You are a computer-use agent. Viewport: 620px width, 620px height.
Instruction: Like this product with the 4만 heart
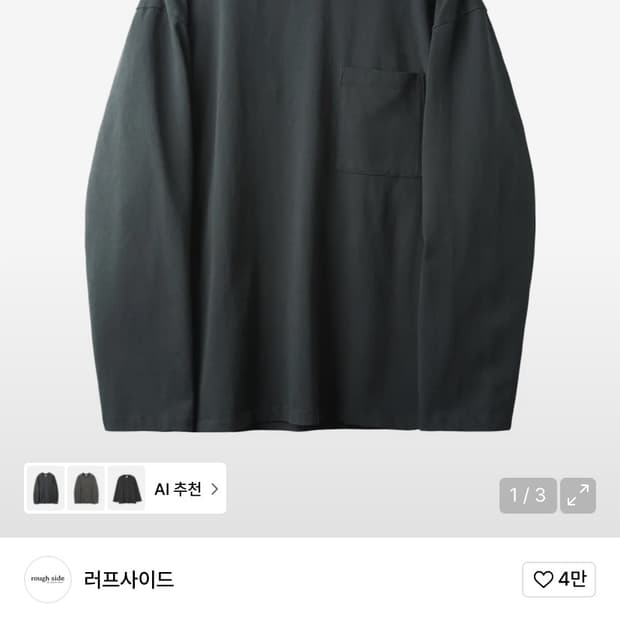pos(558,579)
